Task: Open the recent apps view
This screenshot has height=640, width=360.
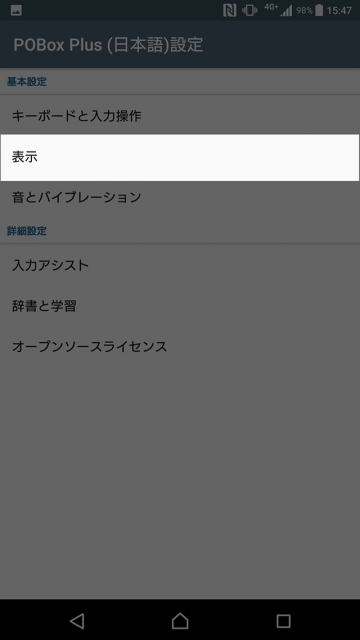Action: [283, 621]
